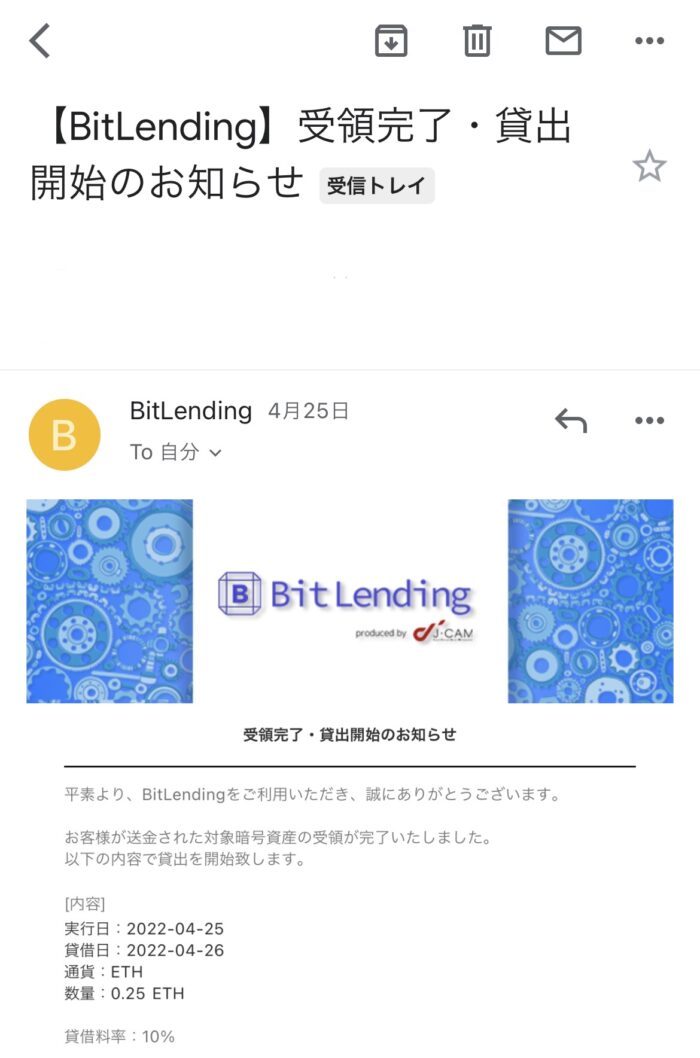700x1058 pixels.
Task: Delete this email with the trash icon
Action: (x=477, y=41)
